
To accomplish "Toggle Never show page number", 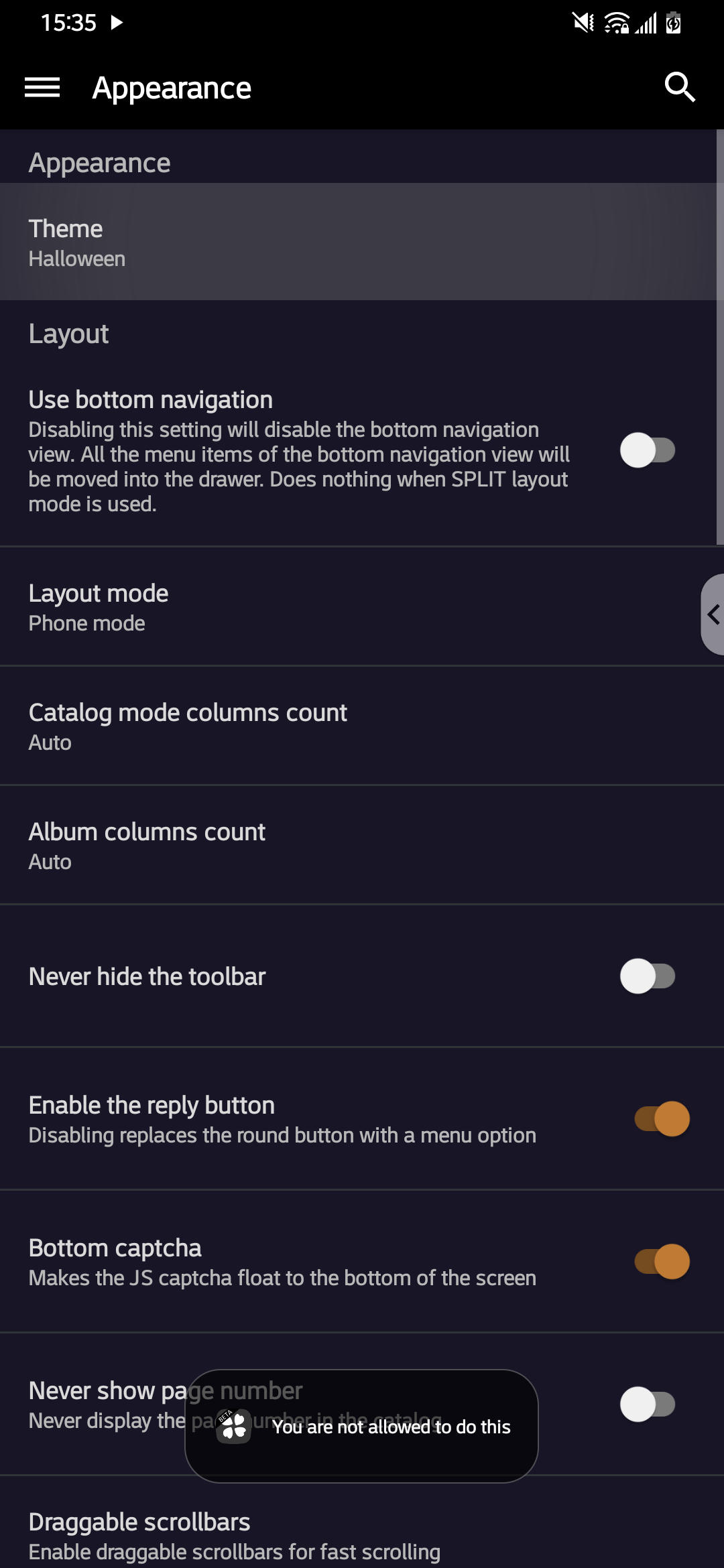I will (x=647, y=1404).
